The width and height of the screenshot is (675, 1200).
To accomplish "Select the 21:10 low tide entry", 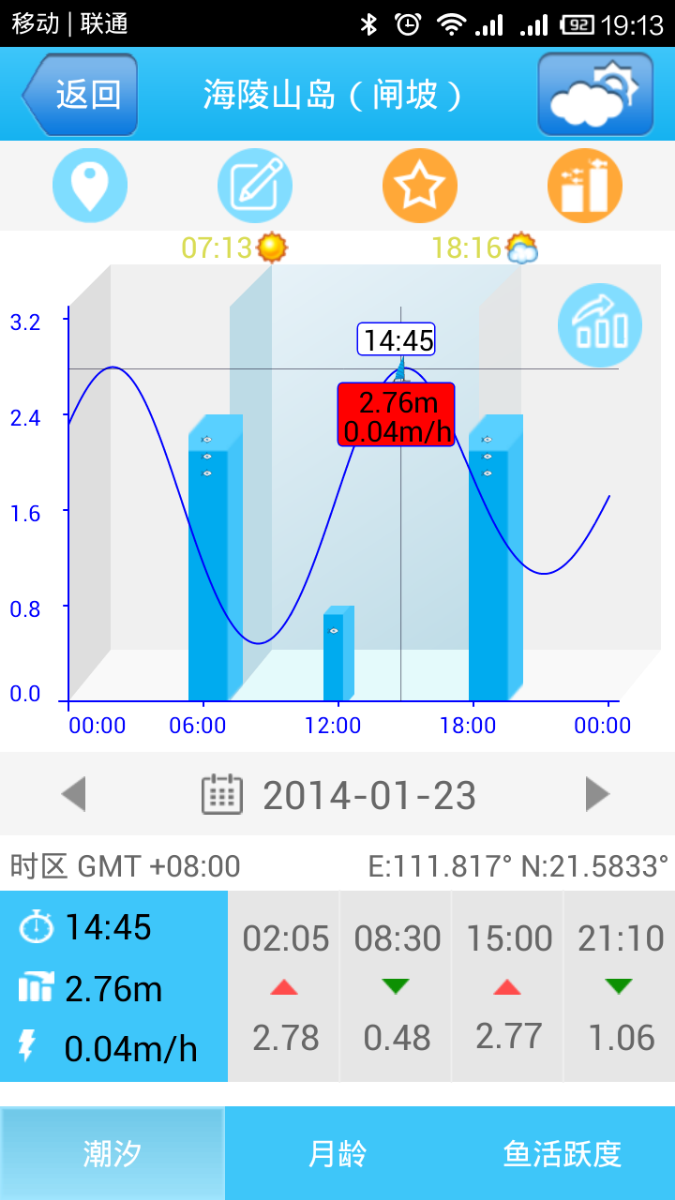I will [x=620, y=987].
